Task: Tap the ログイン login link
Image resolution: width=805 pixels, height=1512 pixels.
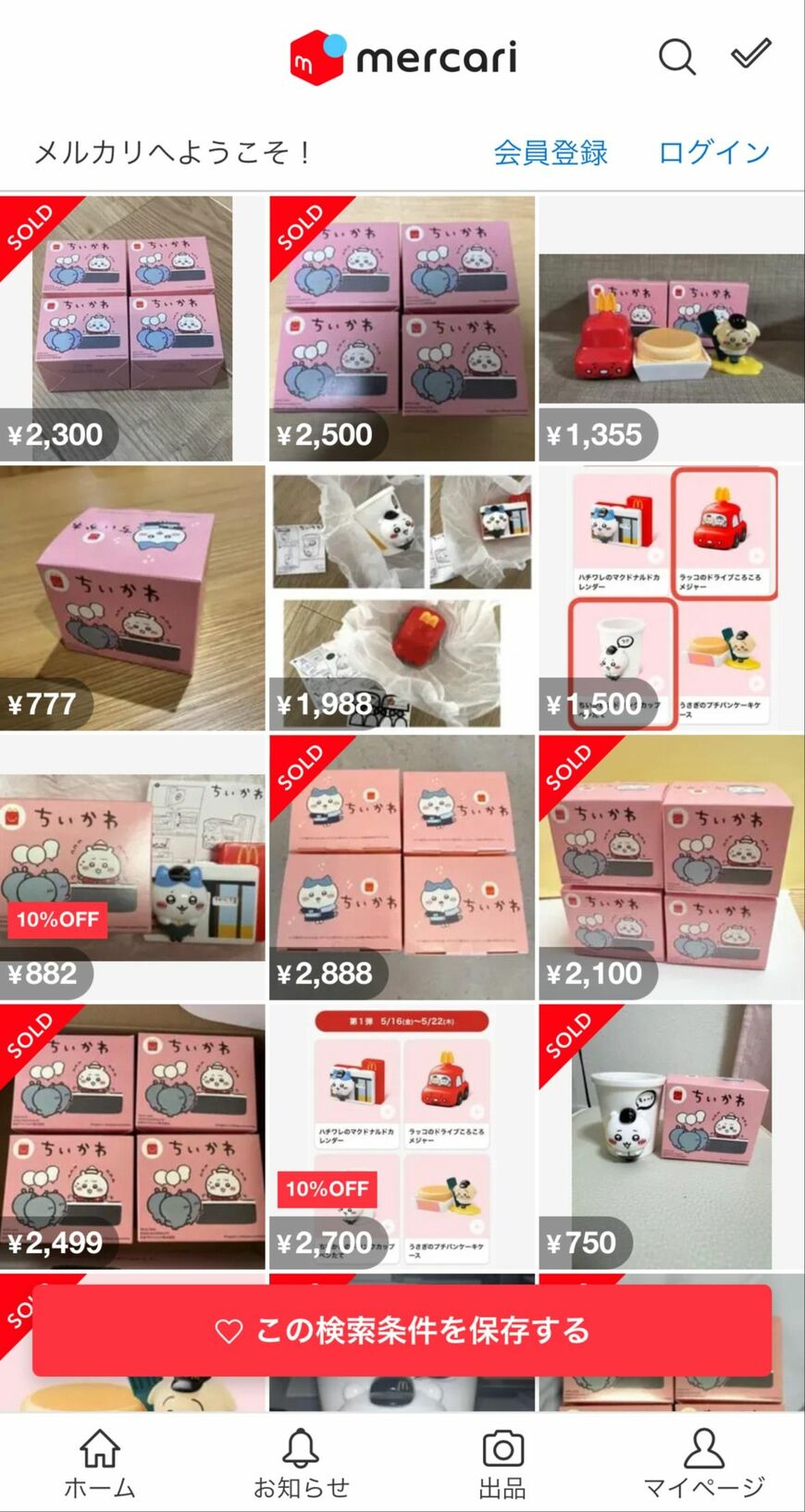Action: pos(713,153)
